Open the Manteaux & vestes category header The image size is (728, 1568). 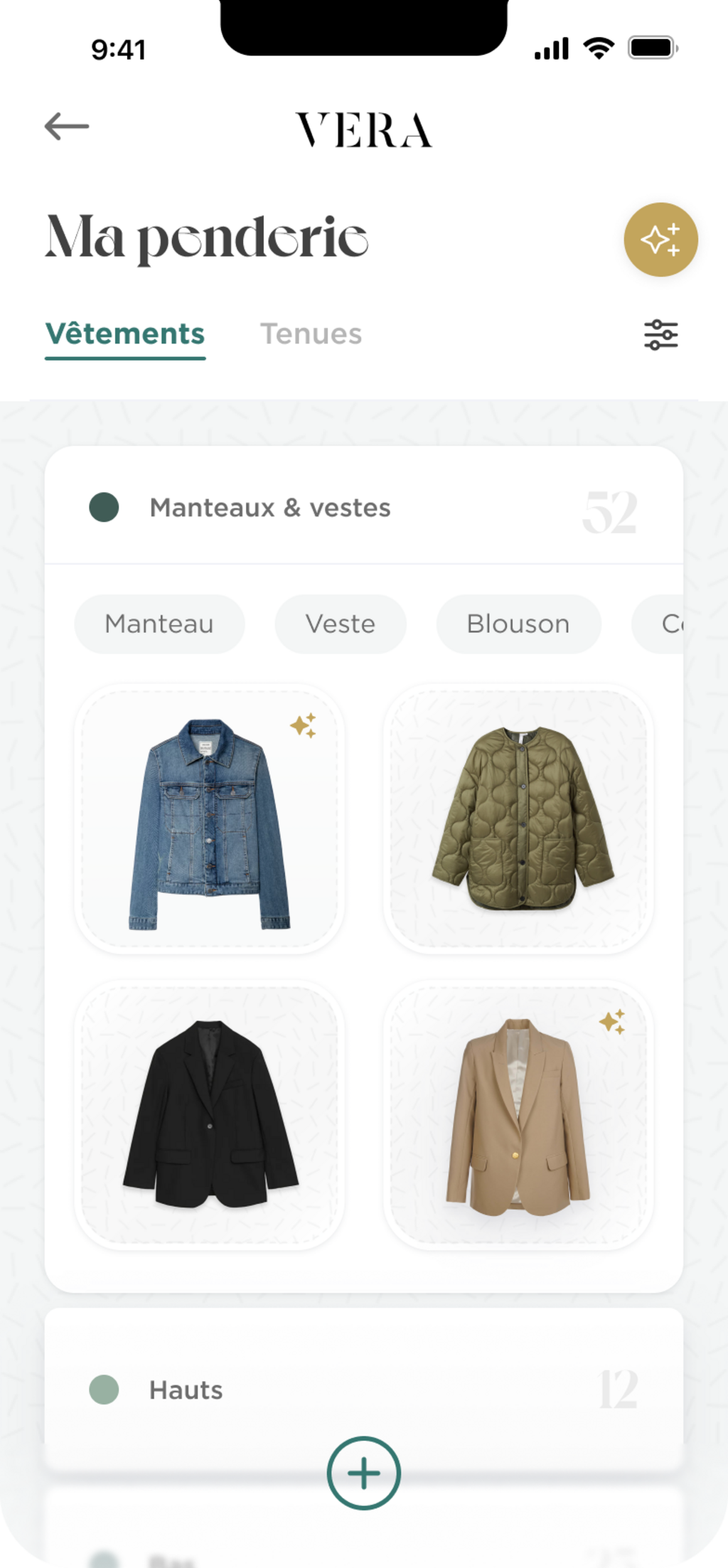(270, 508)
